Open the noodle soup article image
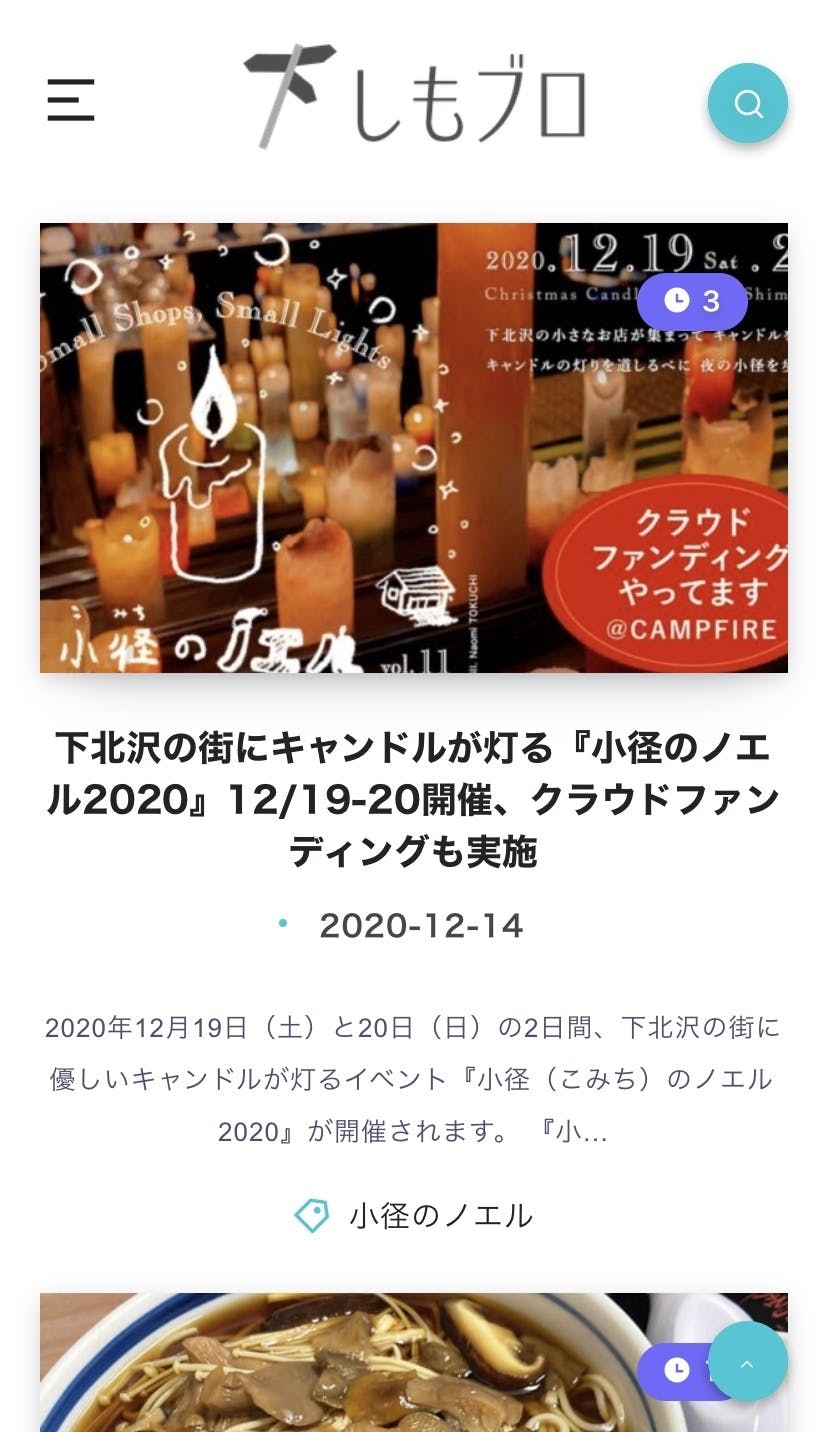828x1432 pixels. coord(340,1365)
